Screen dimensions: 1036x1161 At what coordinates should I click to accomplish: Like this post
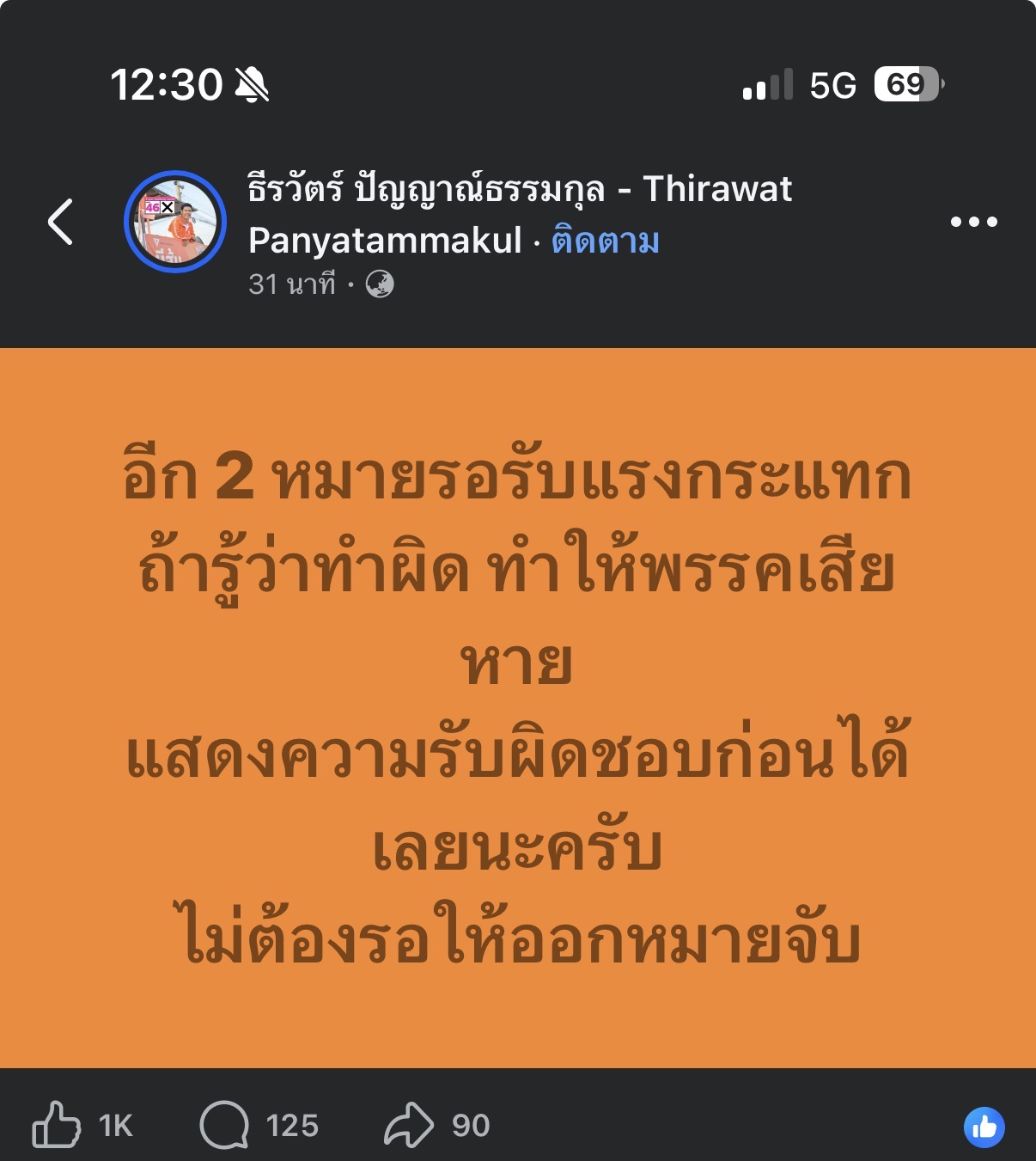(57, 1124)
